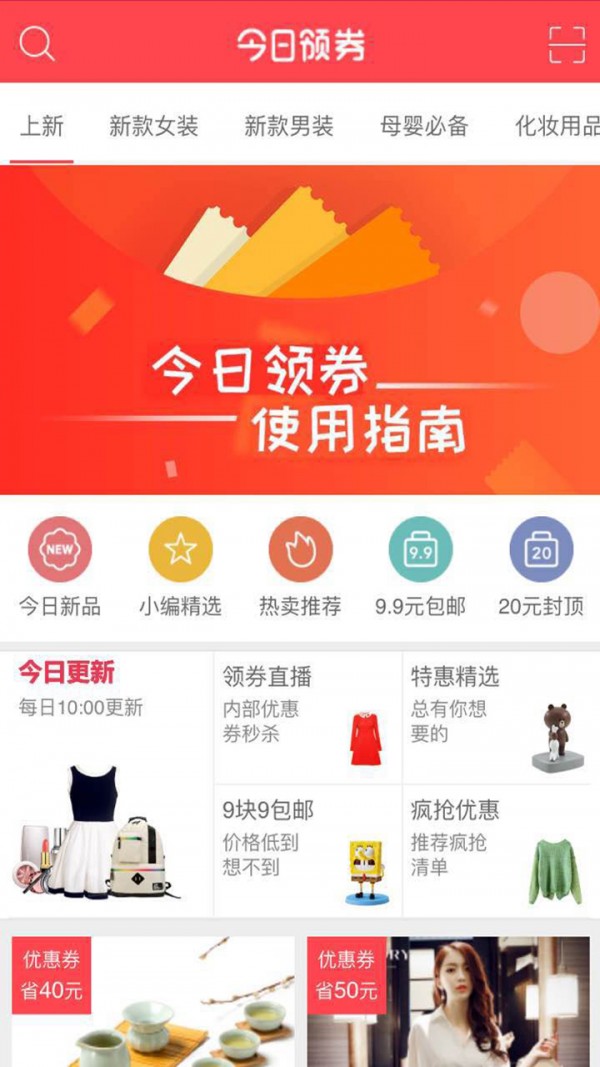Open the 今日领券使用指南 banner

coord(300,330)
